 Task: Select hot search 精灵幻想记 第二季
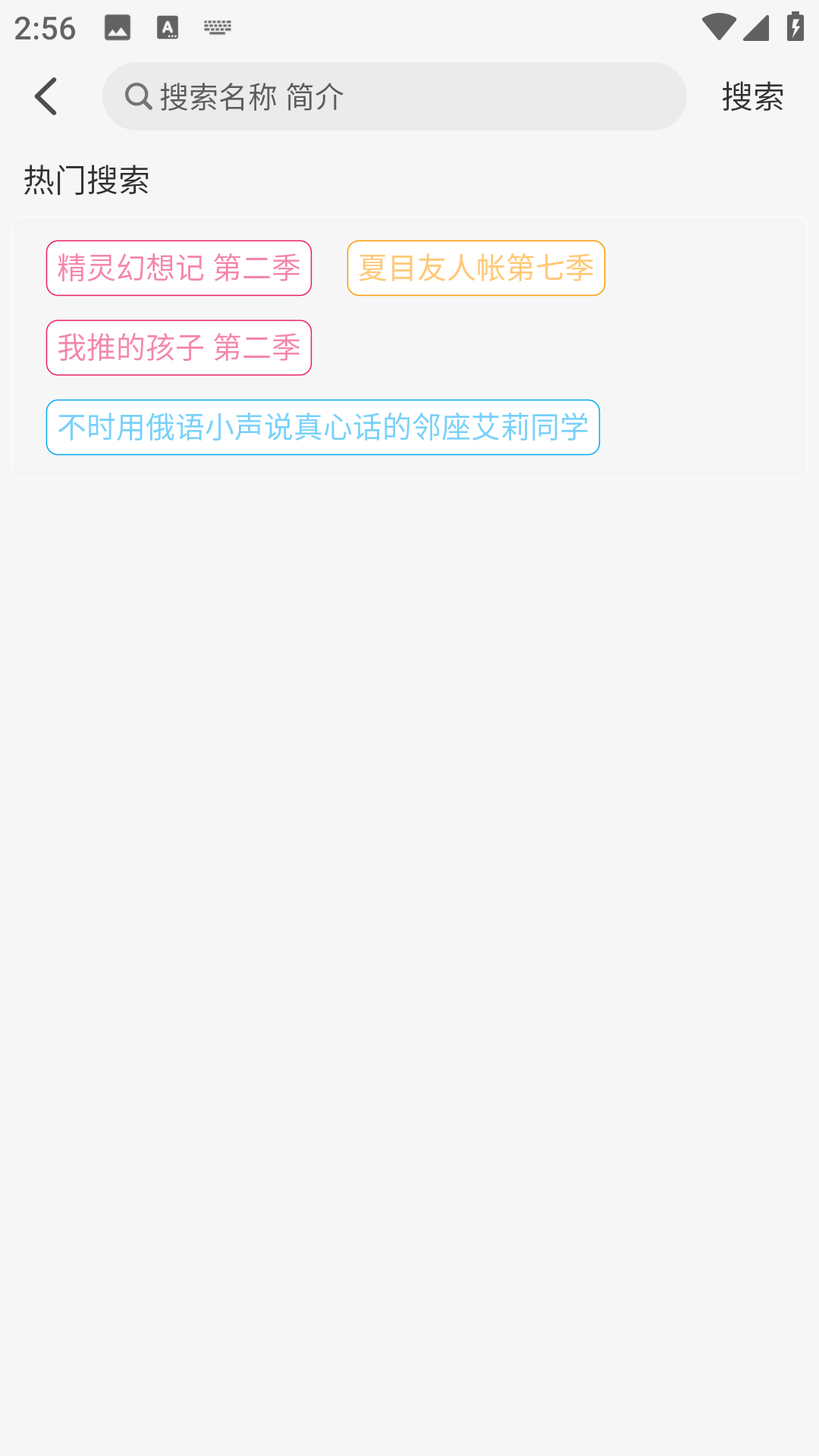click(x=179, y=268)
